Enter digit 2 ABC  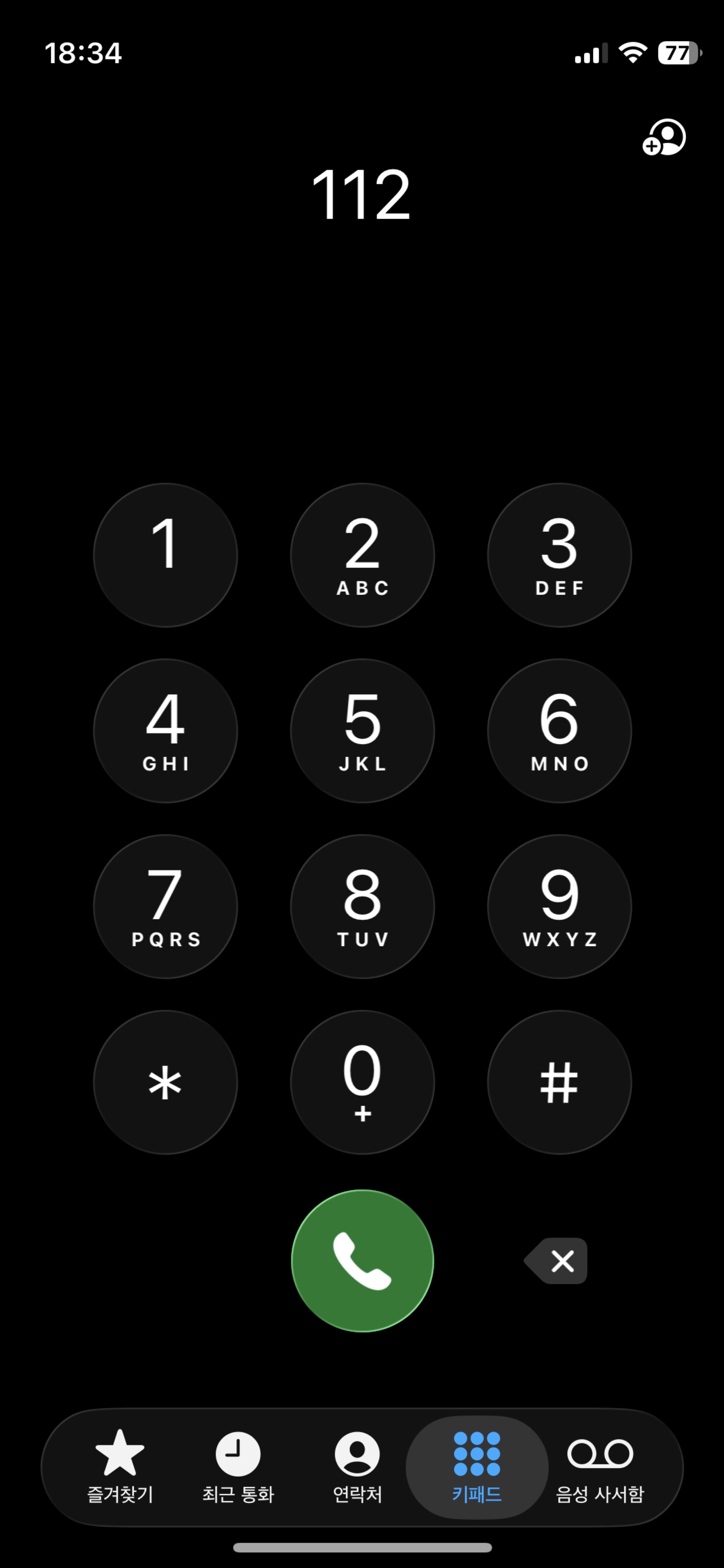tap(362, 555)
